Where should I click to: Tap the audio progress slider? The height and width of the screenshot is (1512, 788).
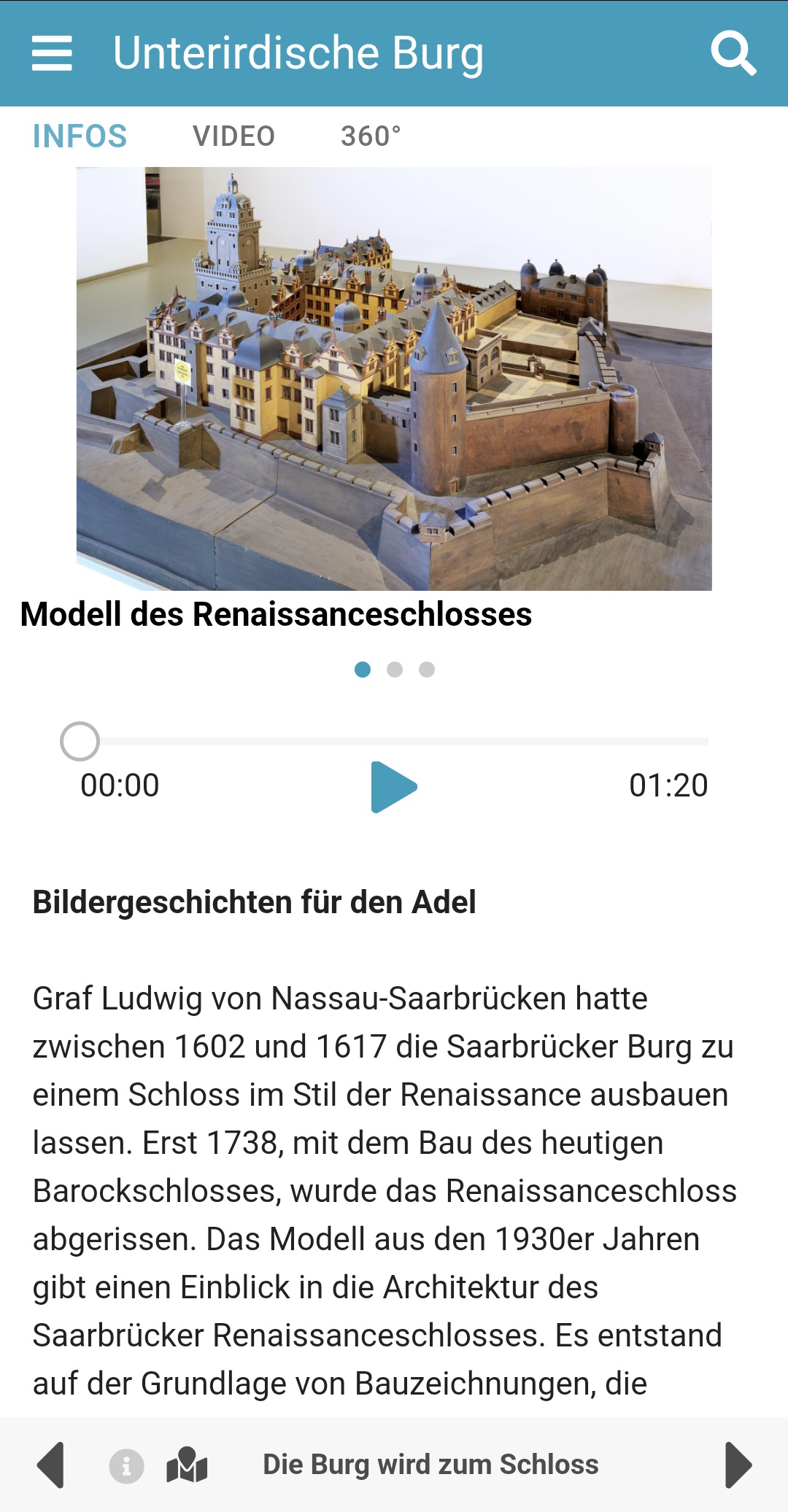point(394,742)
